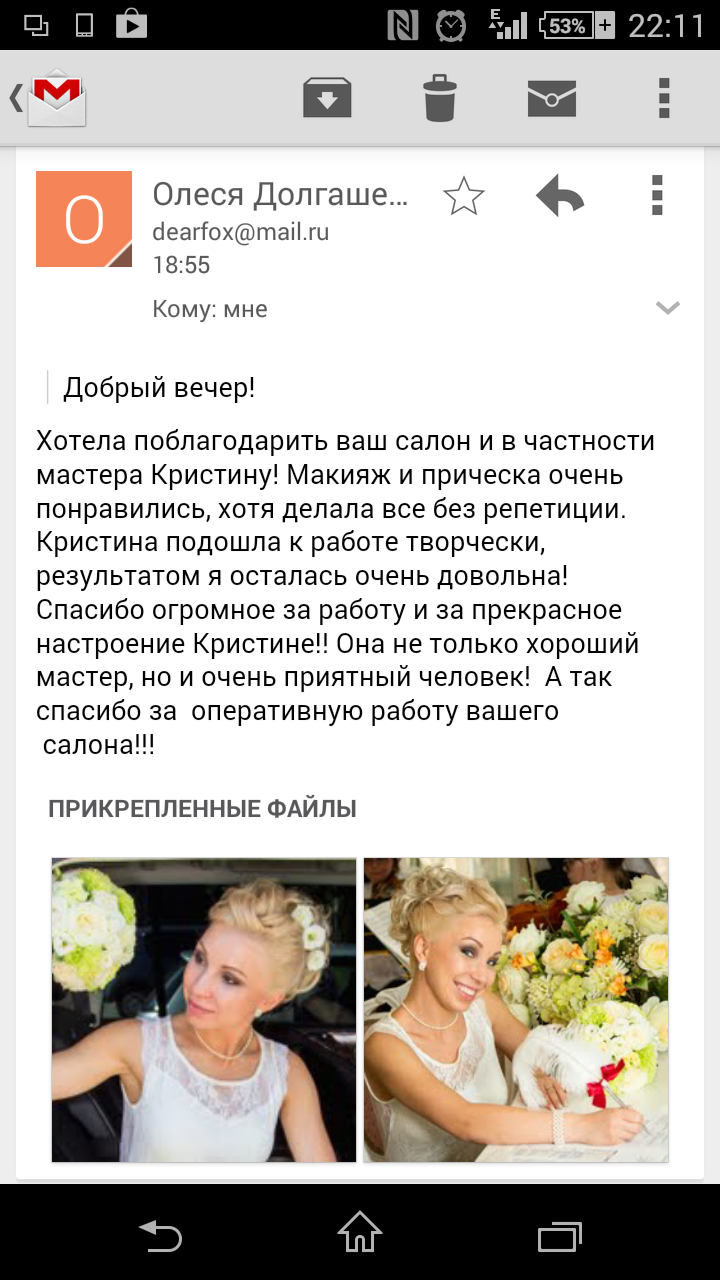Reply to Олеся's message
The image size is (720, 1280).
coord(560,196)
